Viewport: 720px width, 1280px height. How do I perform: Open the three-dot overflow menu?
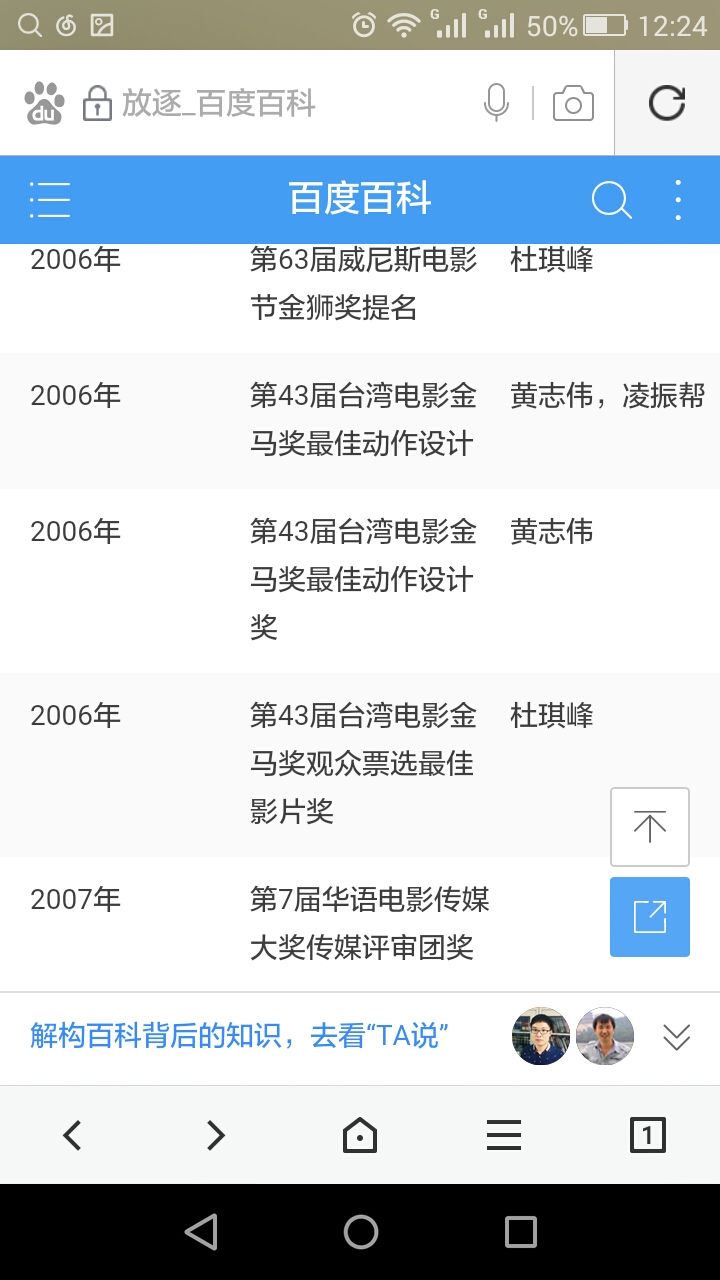point(678,200)
